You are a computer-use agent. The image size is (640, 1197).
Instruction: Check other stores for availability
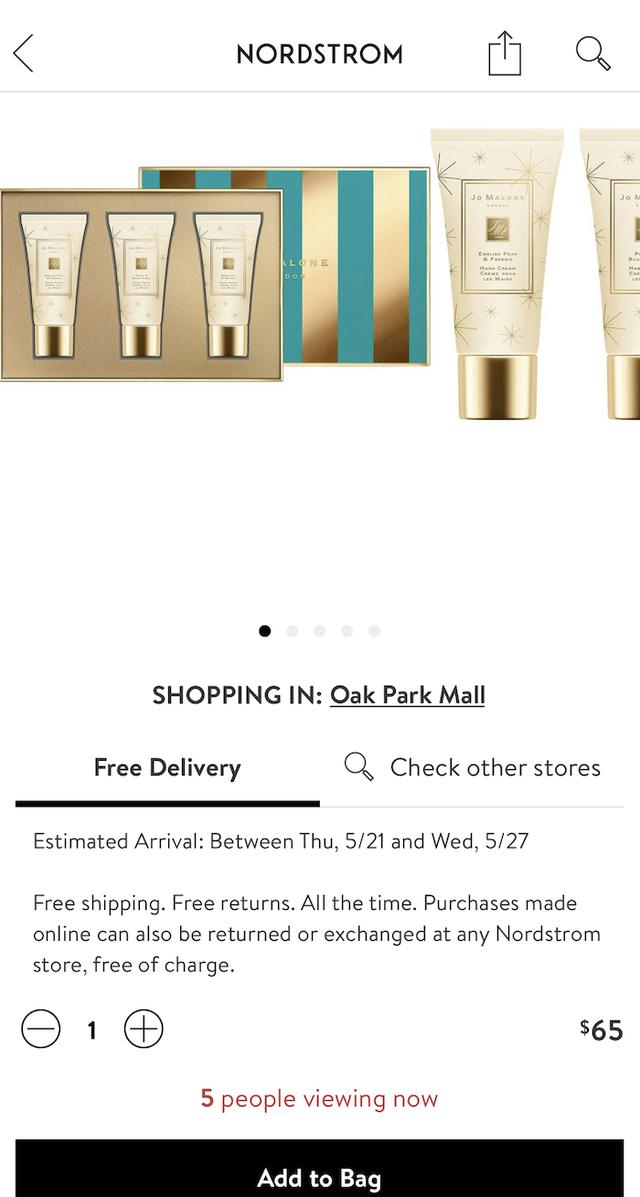point(473,768)
